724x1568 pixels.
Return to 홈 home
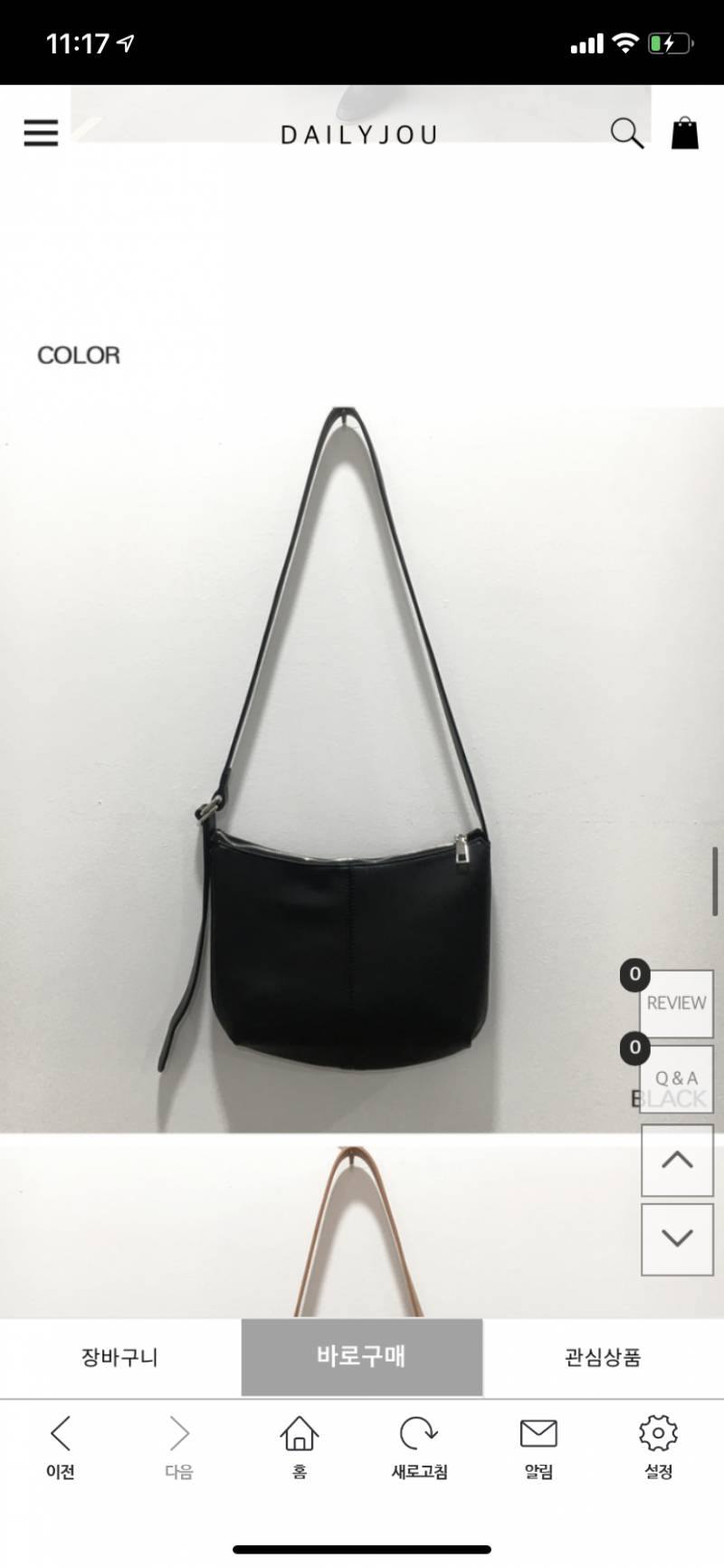point(300,1447)
